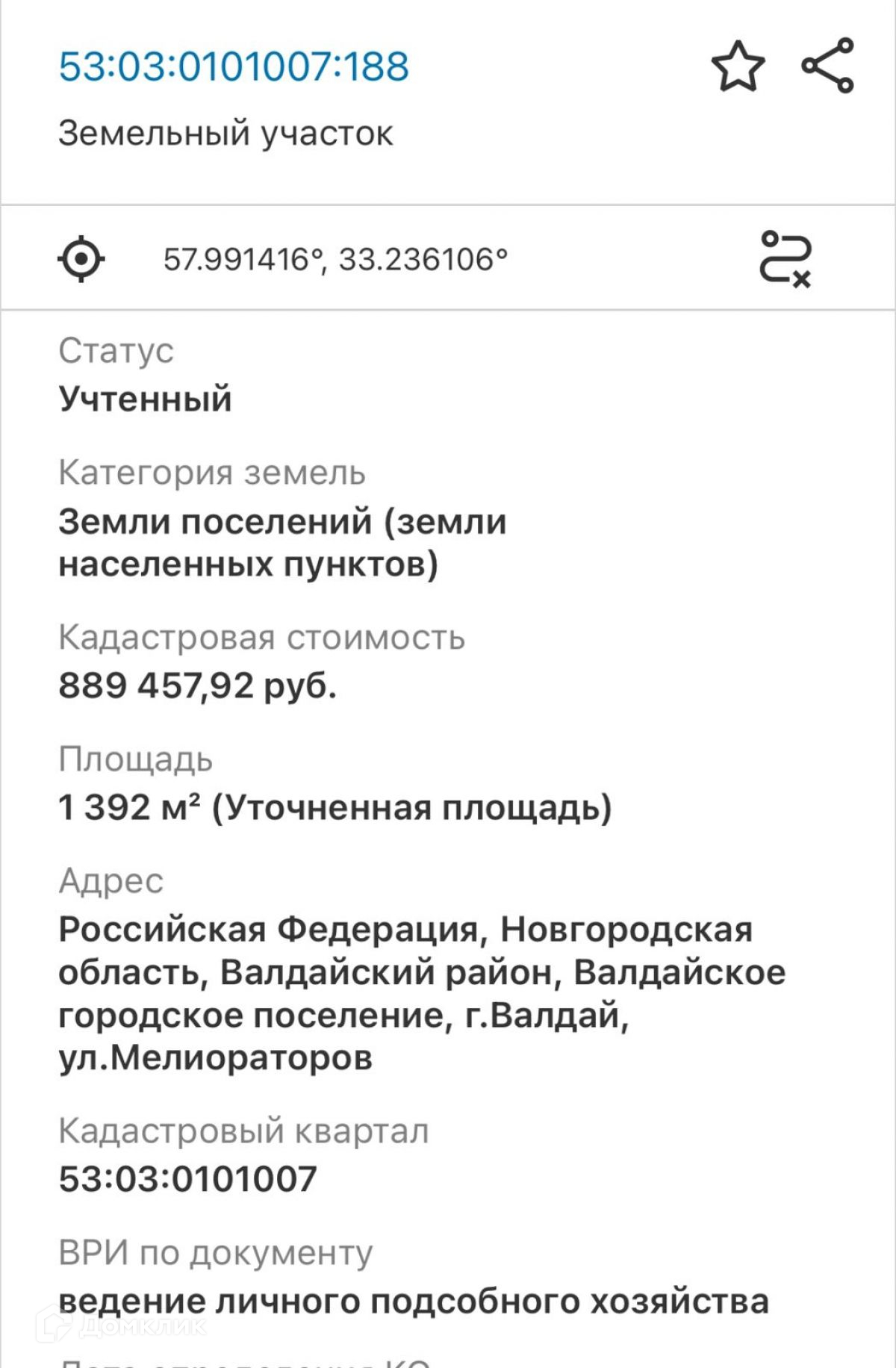Share this land plot info
Screen dimensions: 896x1368
(x=827, y=66)
